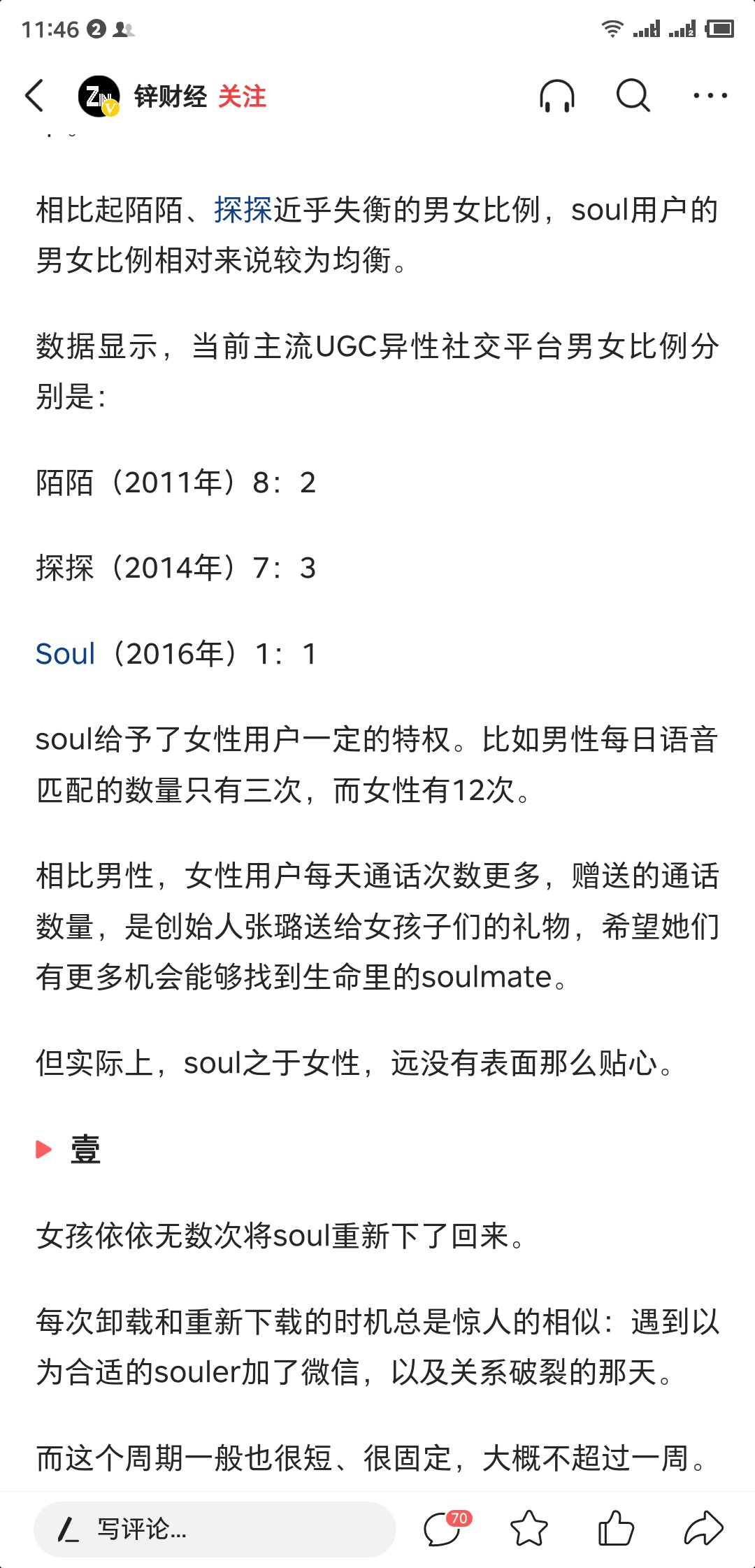Image resolution: width=755 pixels, height=1568 pixels.
Task: Listen to article with headphone icon
Action: pos(556,96)
